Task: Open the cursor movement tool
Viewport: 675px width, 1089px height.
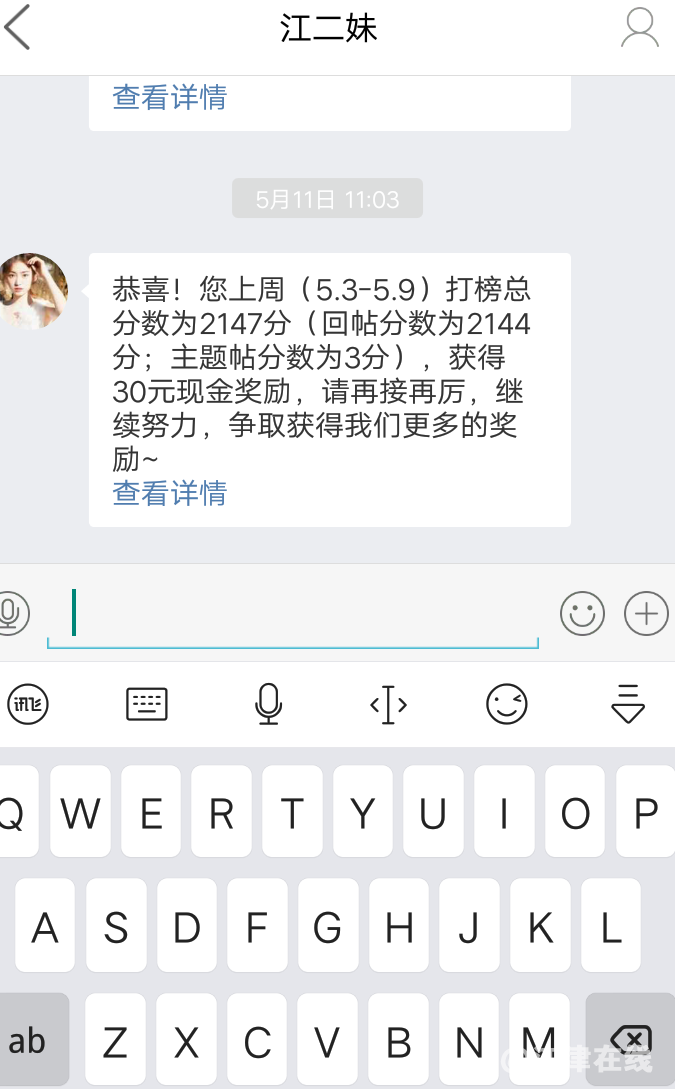Action: (x=388, y=706)
